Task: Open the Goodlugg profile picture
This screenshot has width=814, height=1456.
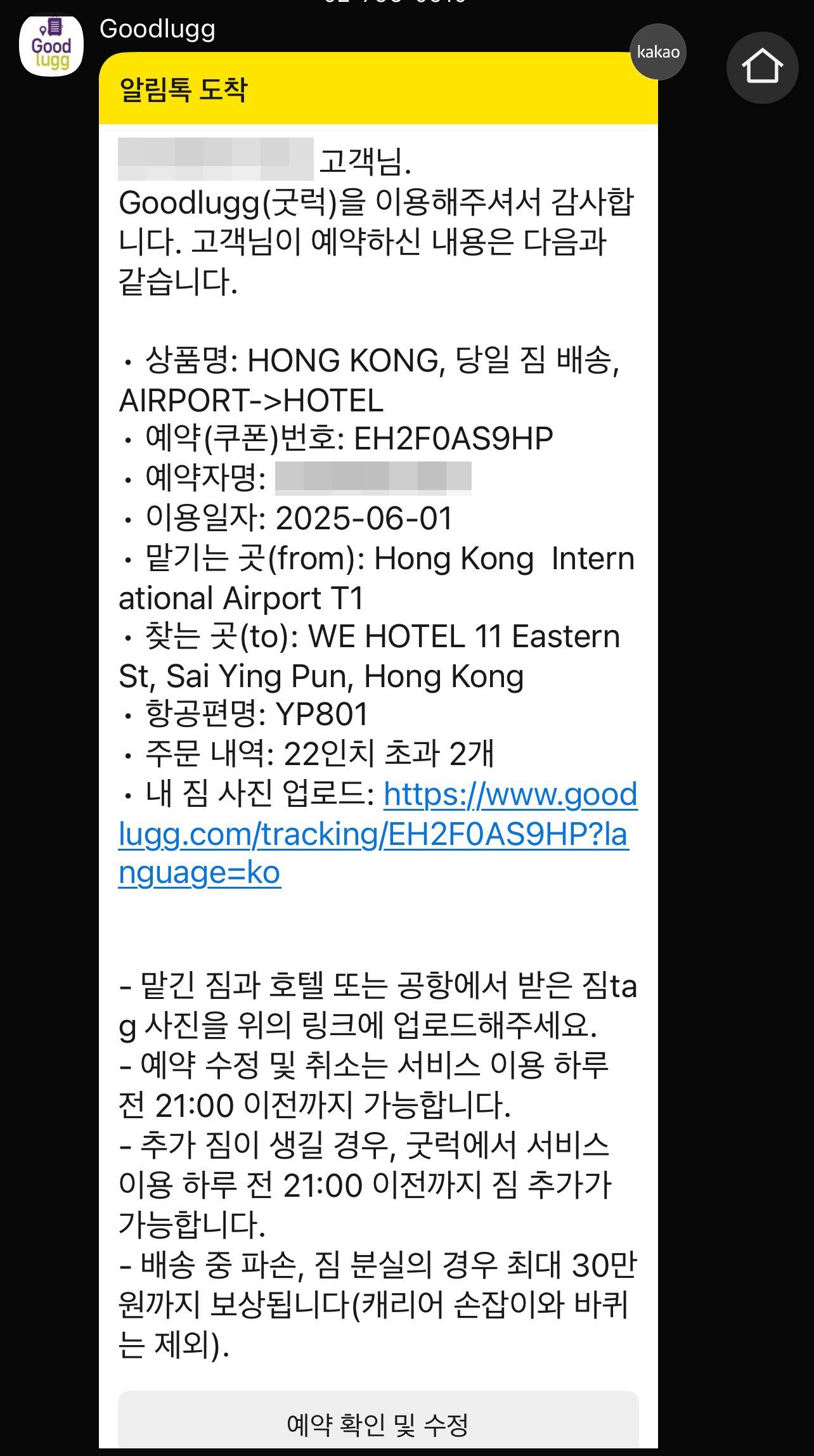Action: click(51, 46)
